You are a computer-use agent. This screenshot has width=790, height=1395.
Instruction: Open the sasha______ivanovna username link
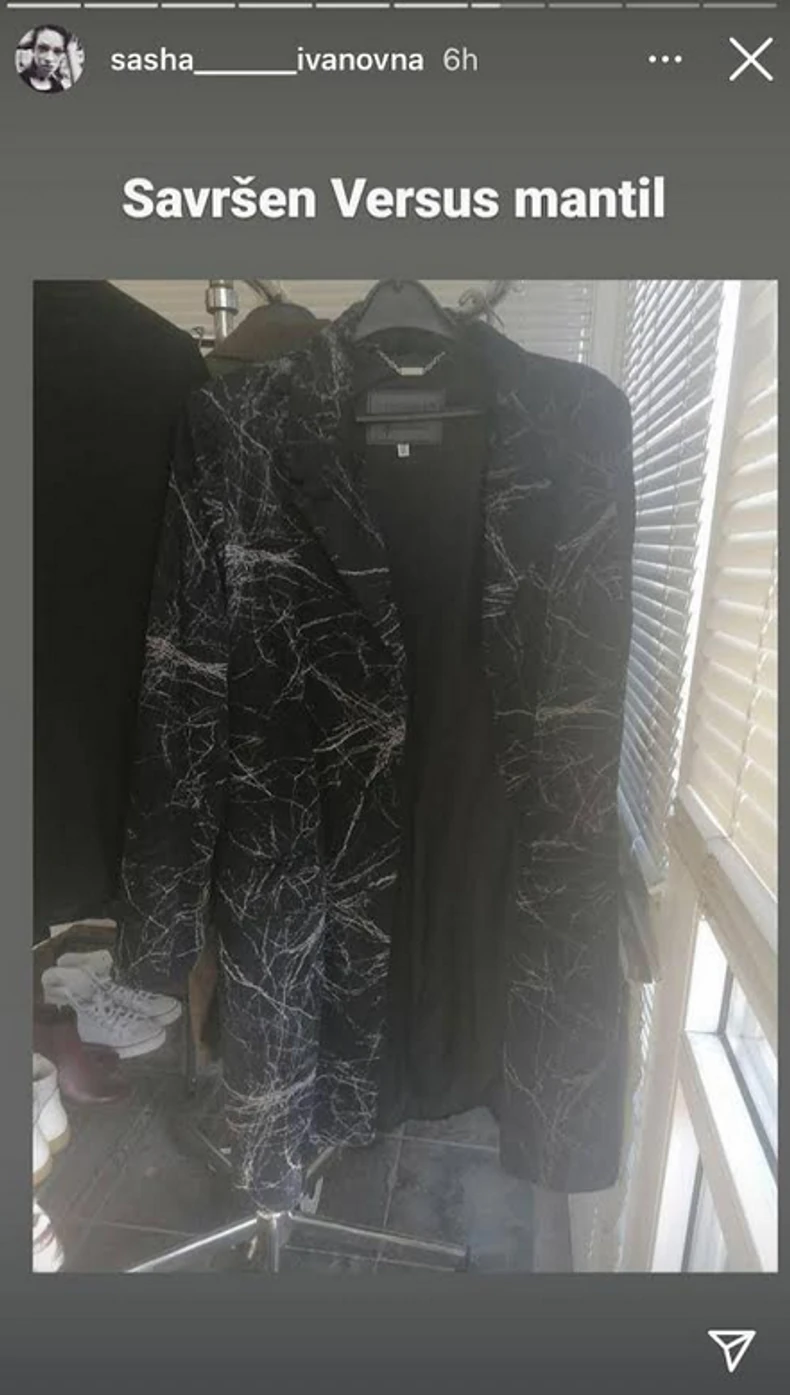(x=266, y=60)
